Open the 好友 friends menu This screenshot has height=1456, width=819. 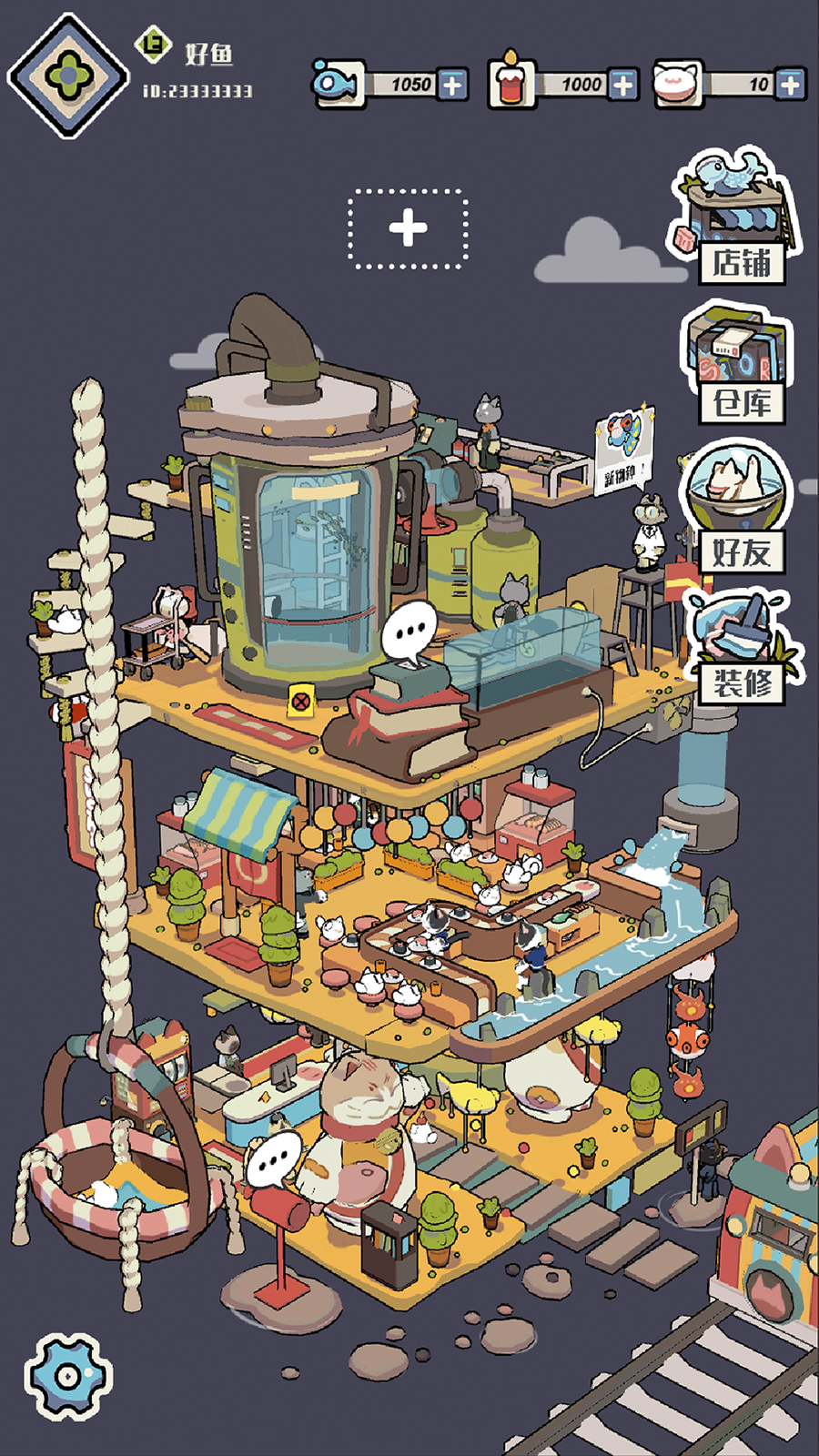coord(735,508)
